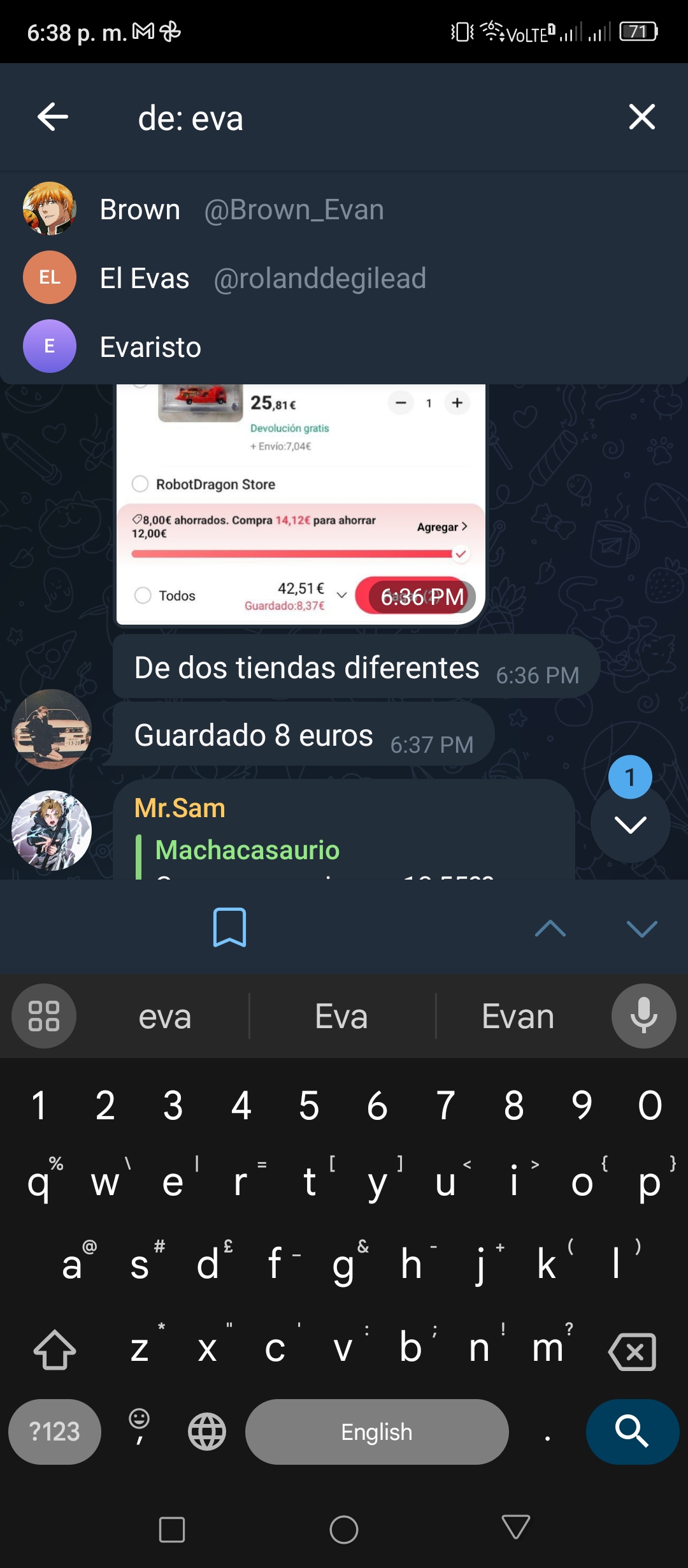
Task: Open the keyboard language globe
Action: click(207, 1432)
